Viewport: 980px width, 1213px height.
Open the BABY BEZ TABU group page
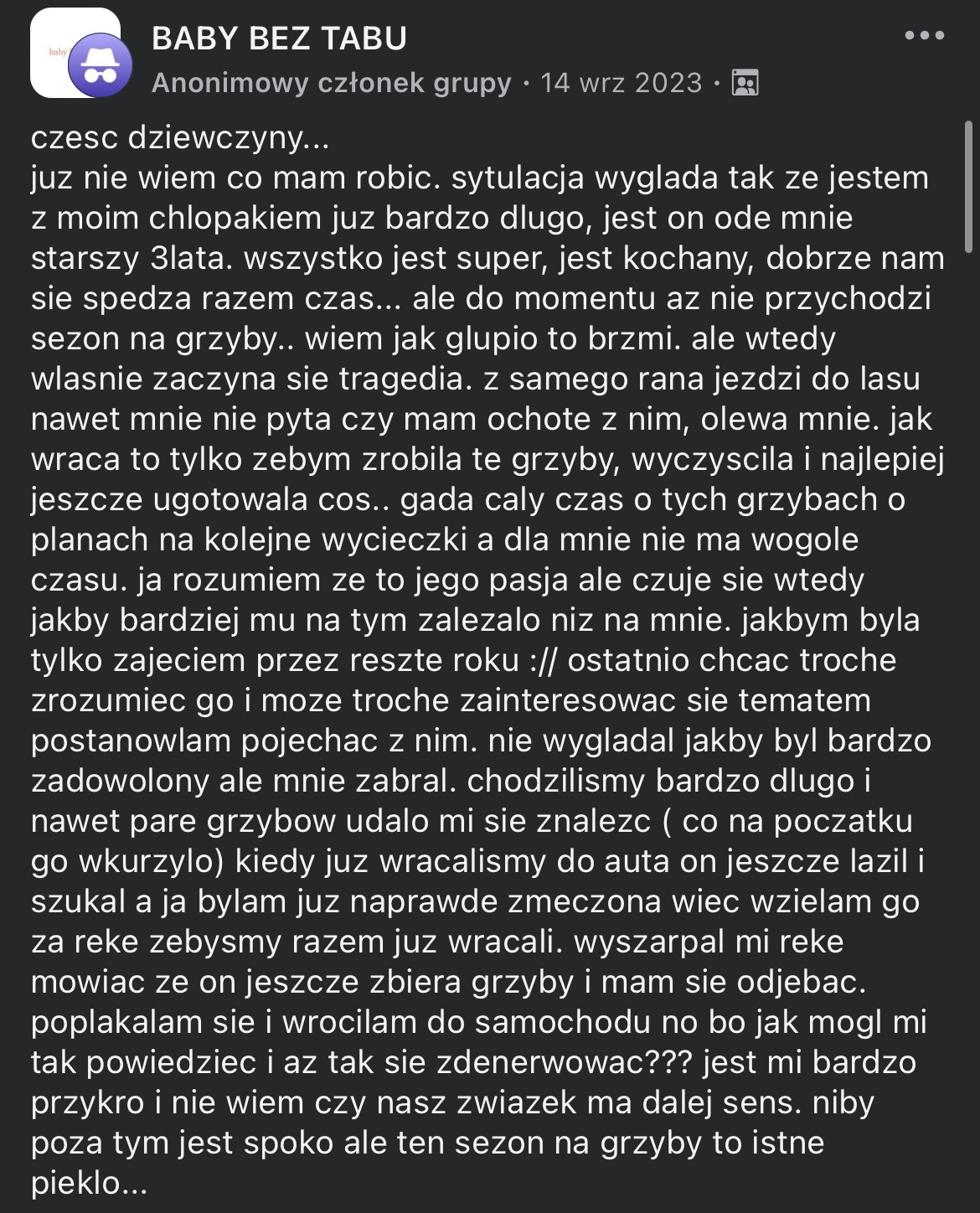point(279,39)
